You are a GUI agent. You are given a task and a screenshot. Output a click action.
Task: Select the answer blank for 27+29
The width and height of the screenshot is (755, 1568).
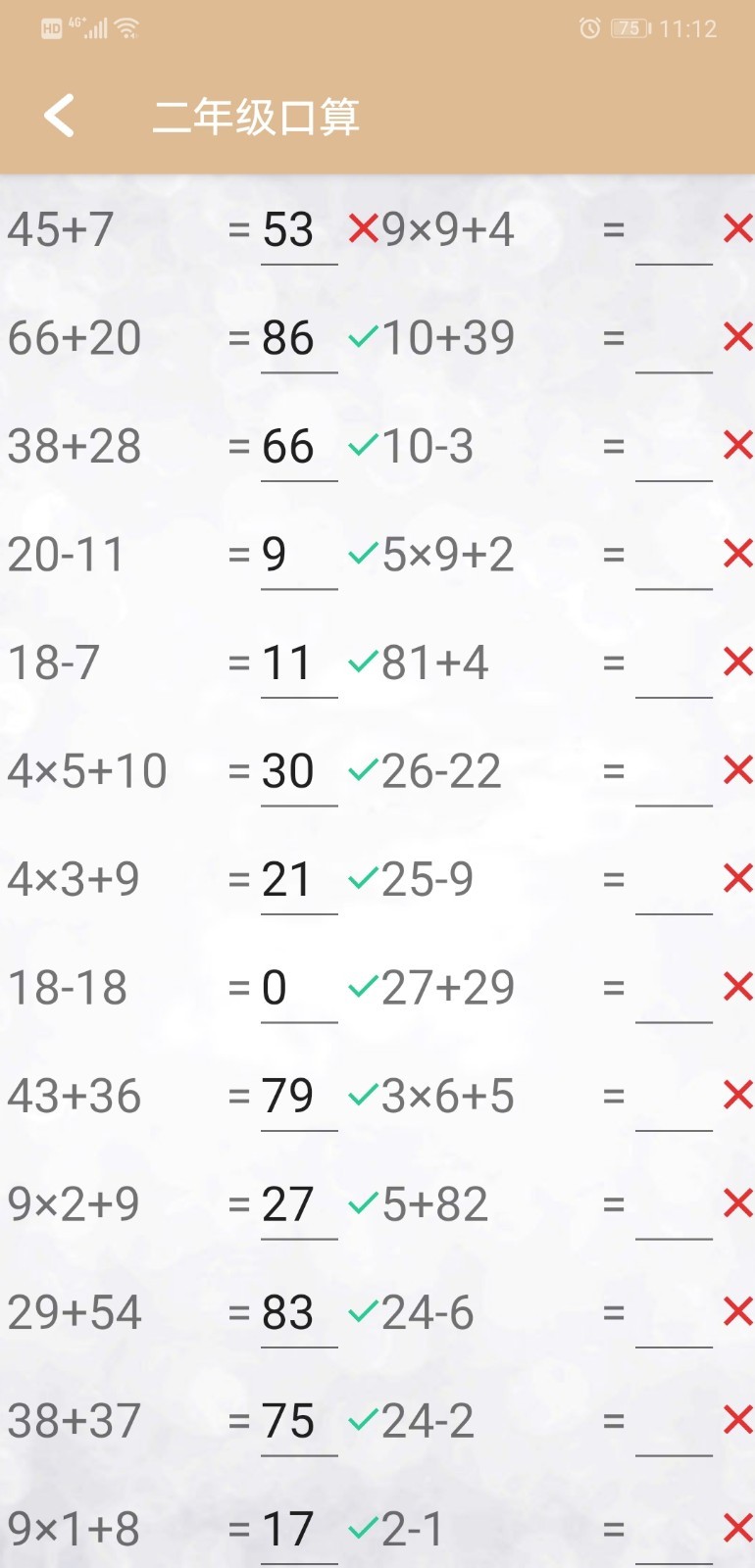click(674, 991)
